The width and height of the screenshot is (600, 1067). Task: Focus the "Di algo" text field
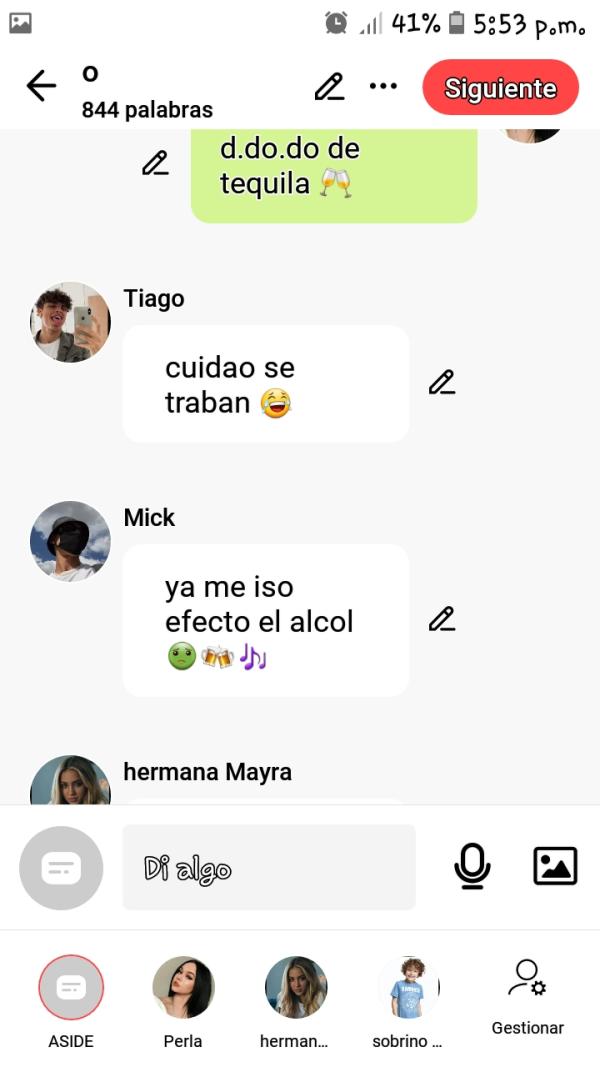[x=268, y=867]
